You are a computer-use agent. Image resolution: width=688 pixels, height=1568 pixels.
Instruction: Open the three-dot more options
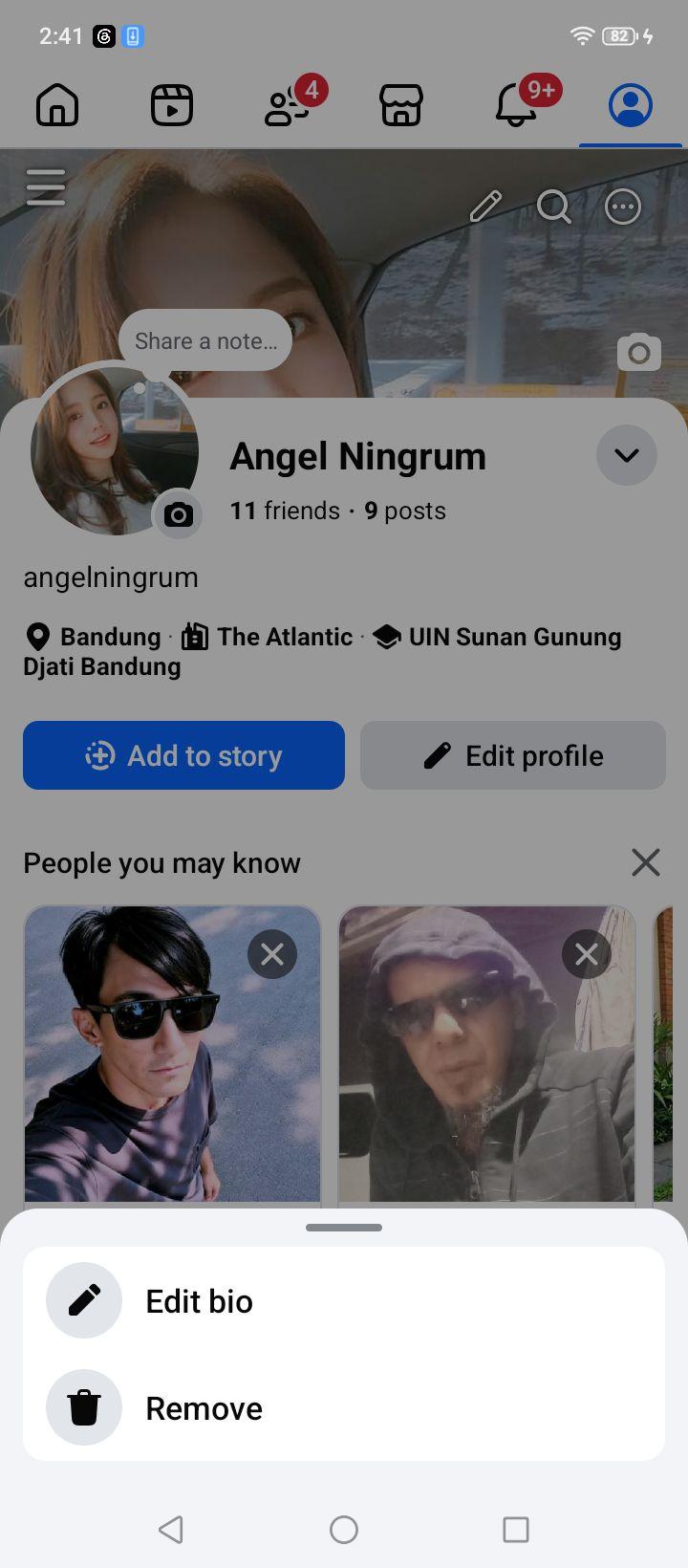623,206
